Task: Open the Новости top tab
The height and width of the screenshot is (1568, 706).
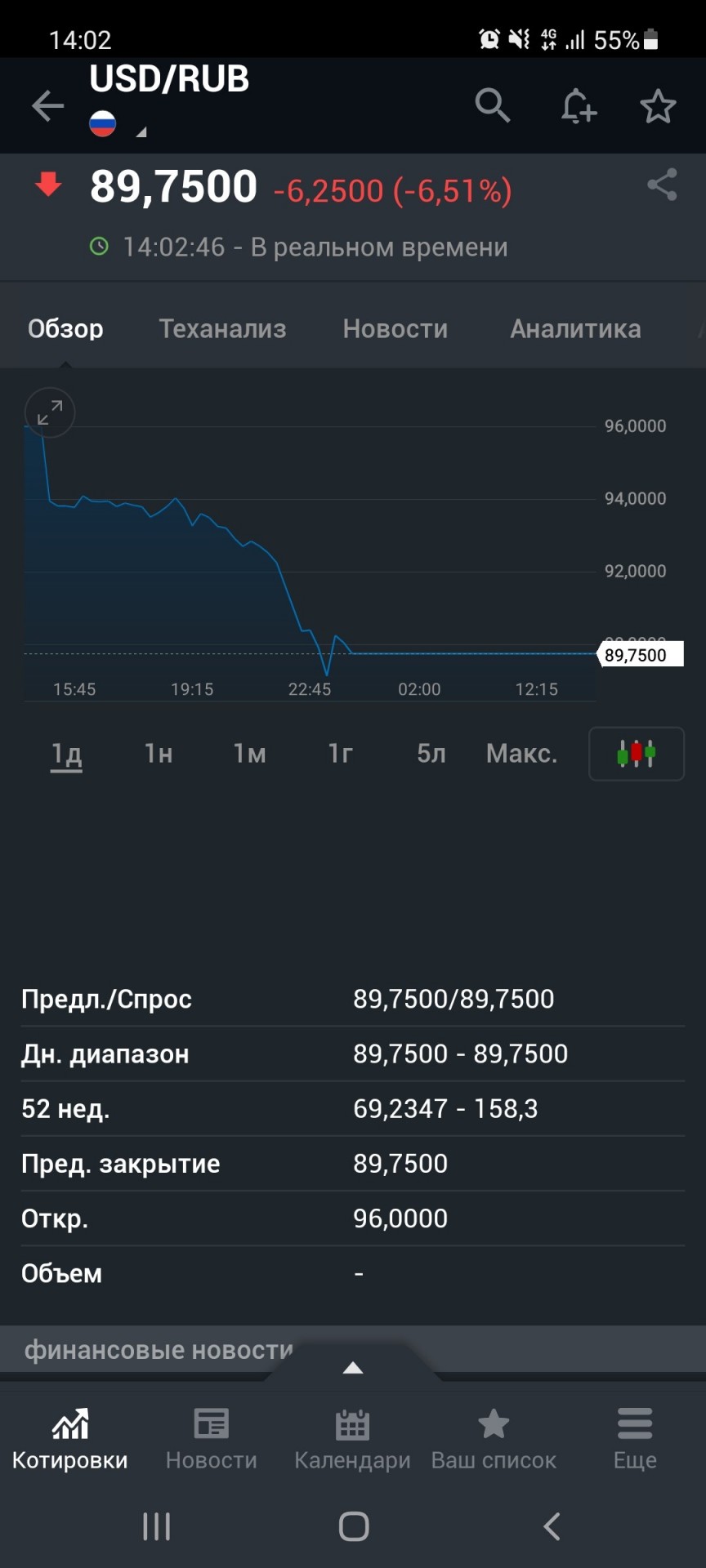Action: [x=395, y=328]
